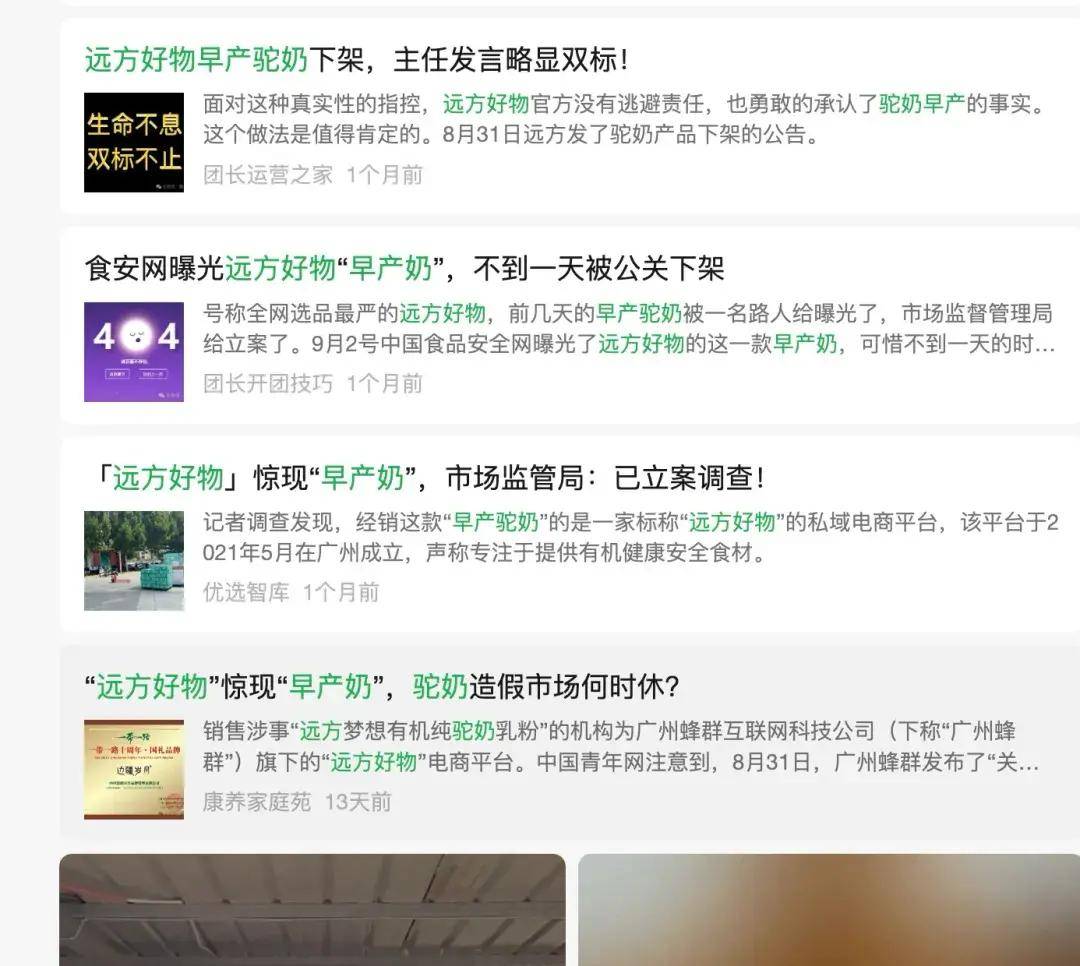Open article 远方好物早产驼奶下架
The image size is (1080, 966).
pos(357,60)
